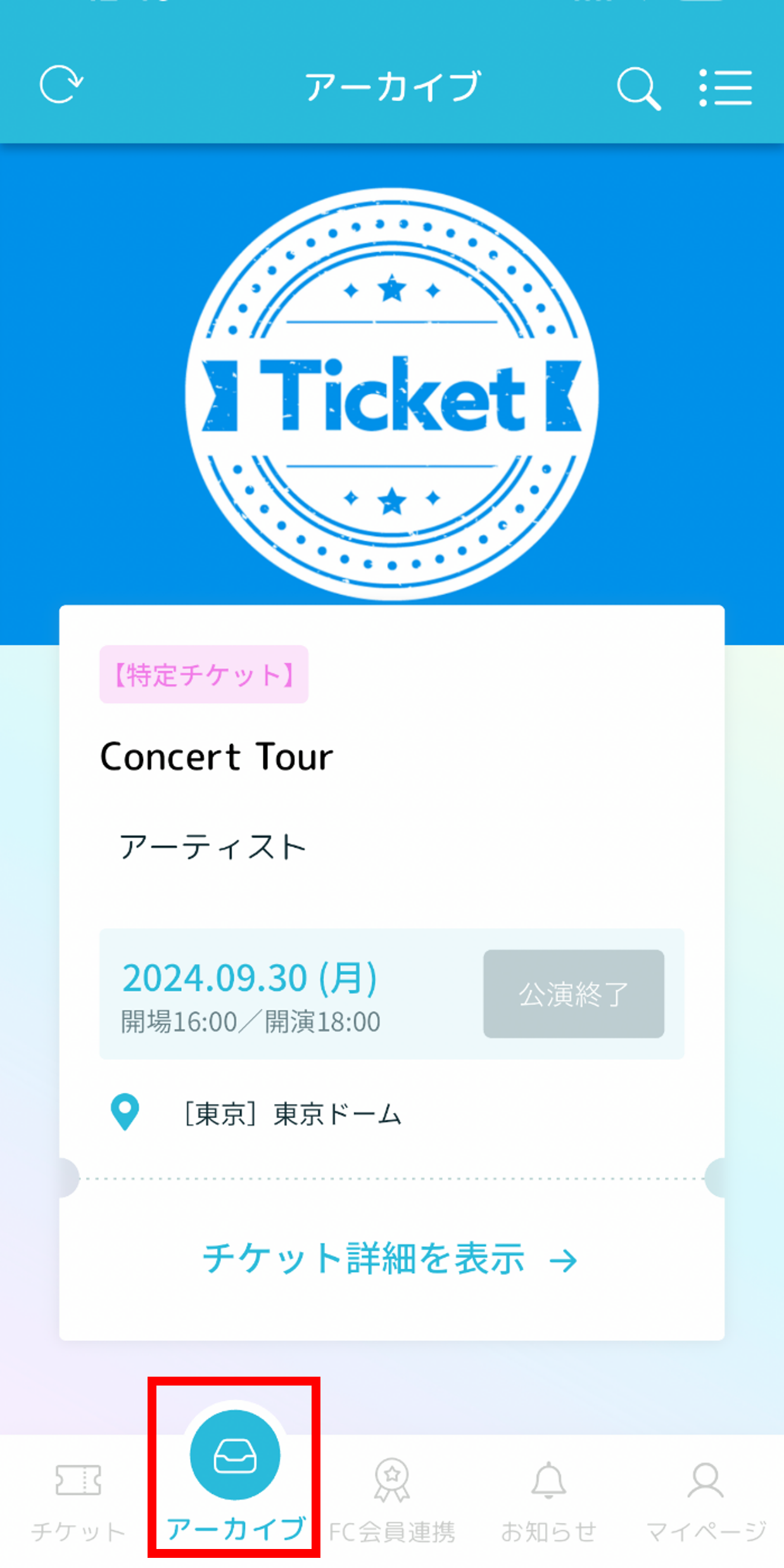Switch to the チケット tab
The width and height of the screenshot is (784, 1568).
[x=78, y=1500]
